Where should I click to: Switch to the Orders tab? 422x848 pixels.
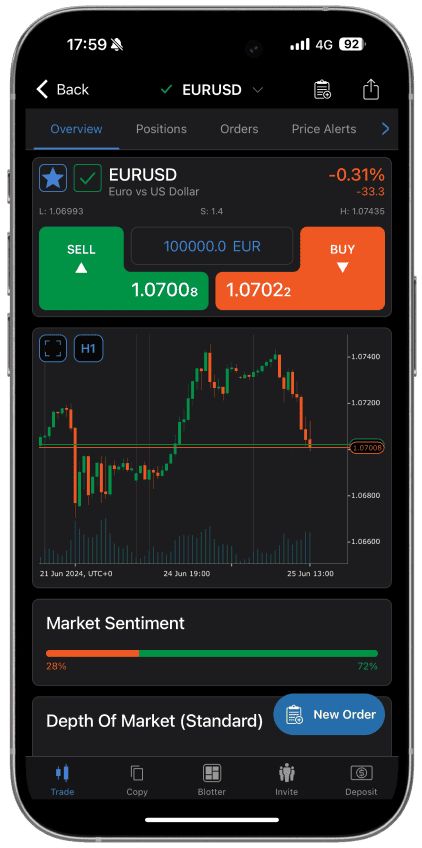(239, 129)
